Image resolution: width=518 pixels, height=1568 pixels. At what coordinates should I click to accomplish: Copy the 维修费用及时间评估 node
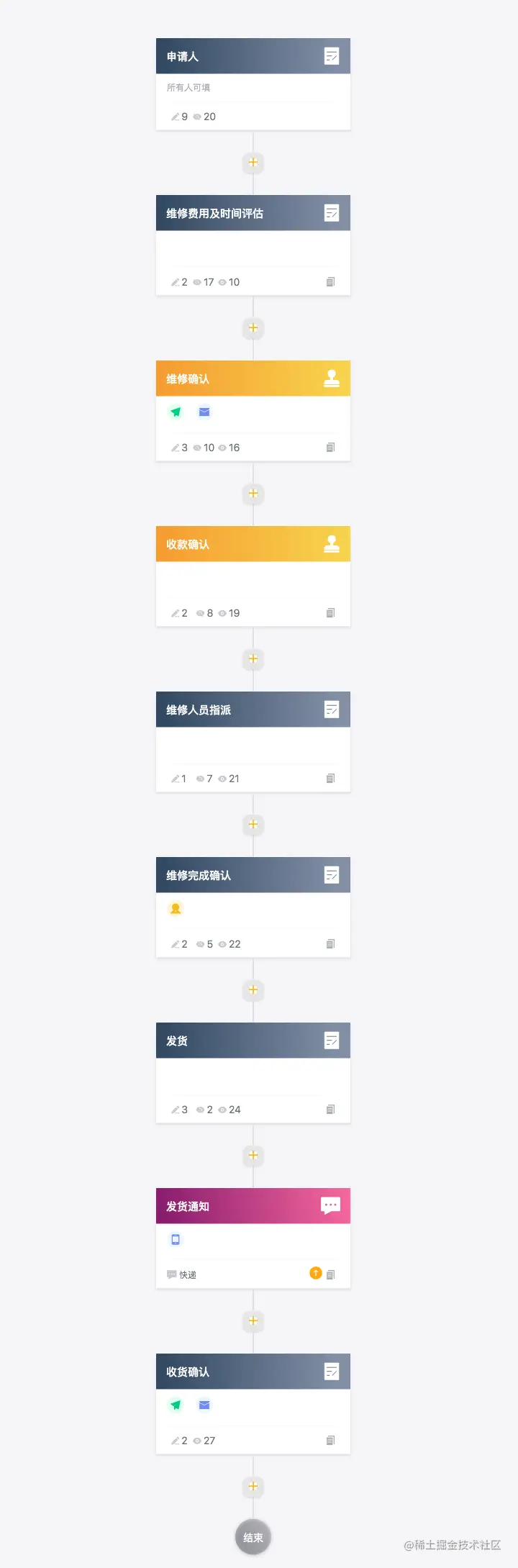(x=330, y=282)
